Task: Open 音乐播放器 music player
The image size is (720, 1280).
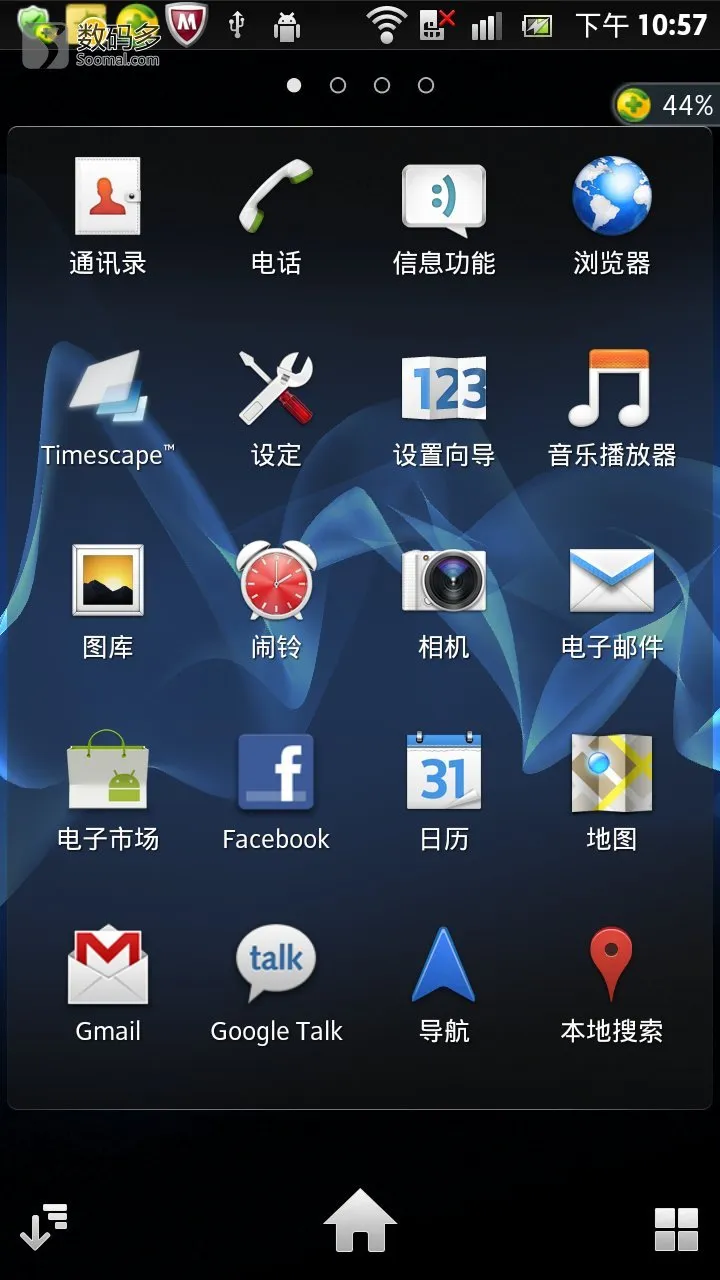Action: coord(612,389)
